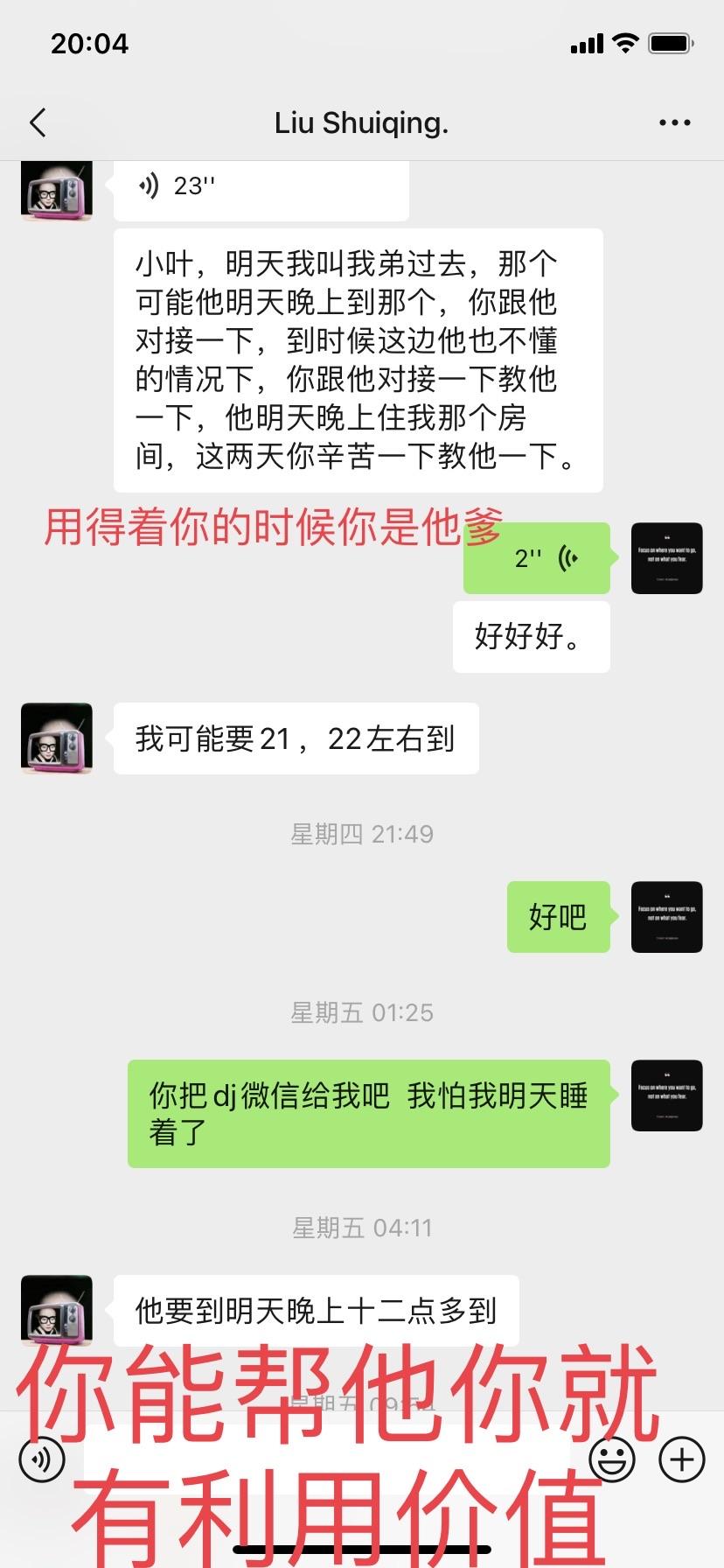Go back to the chat list
Image resolution: width=724 pixels, height=1568 pixels.
tap(38, 123)
